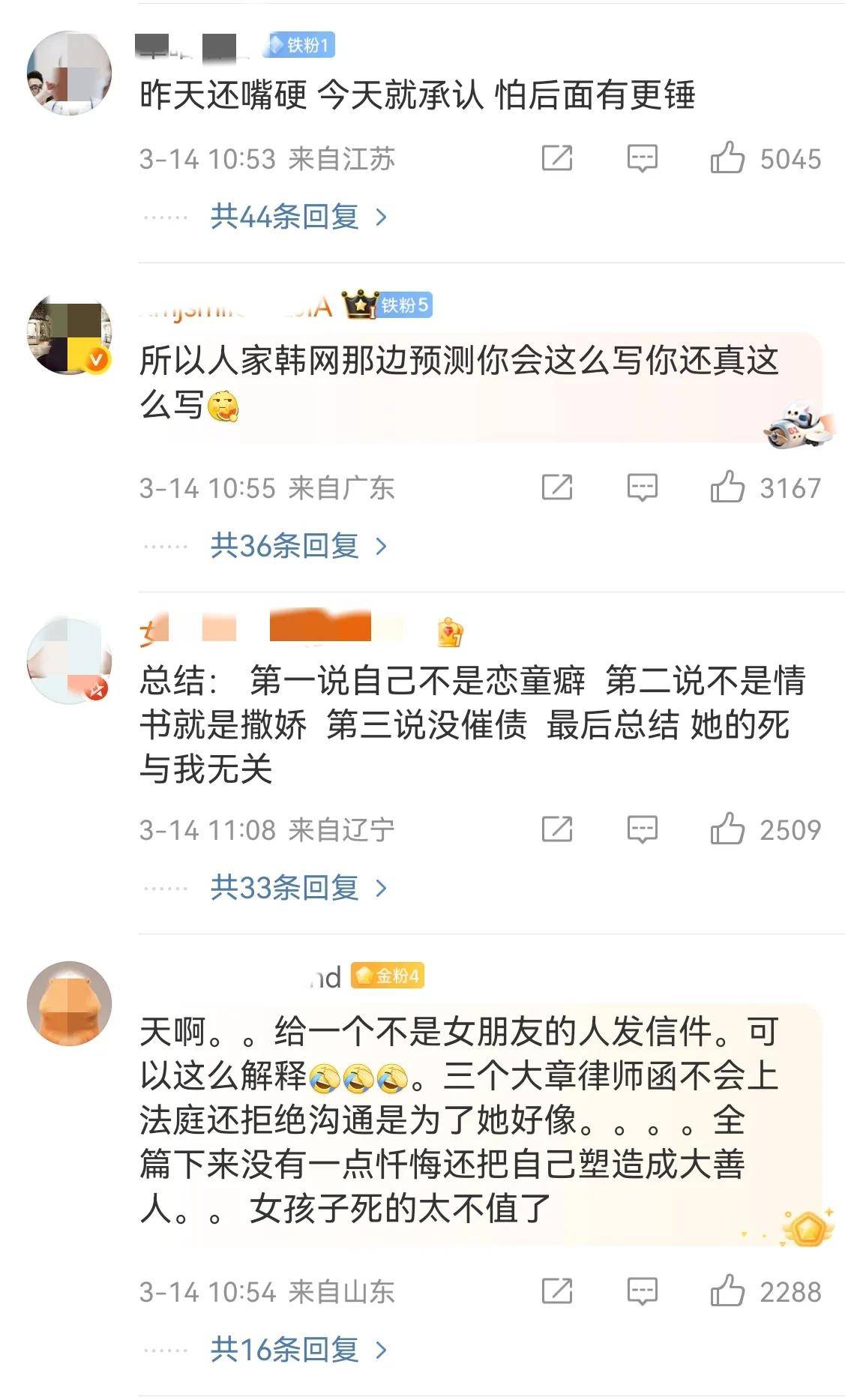Expand 共36条回复 replies
This screenshot has width=845, height=1400.
tap(298, 546)
